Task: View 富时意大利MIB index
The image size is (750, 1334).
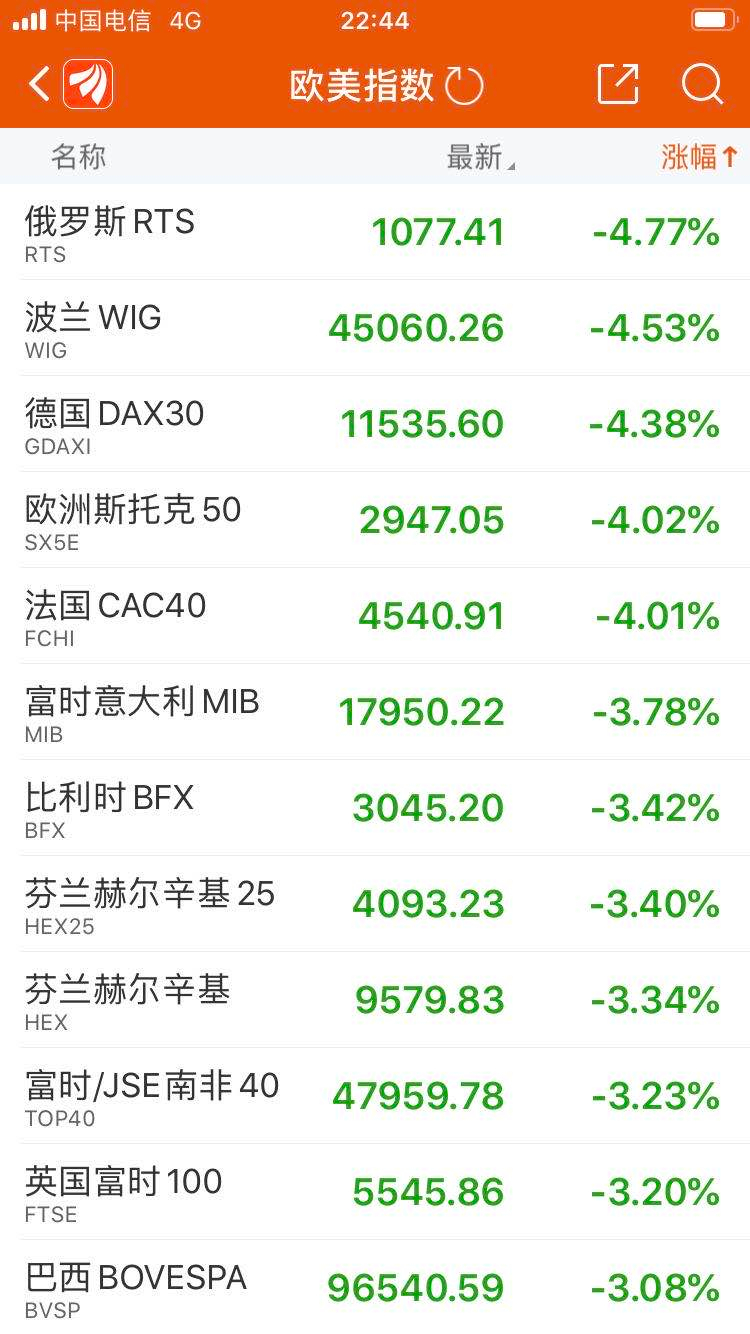Action: (375, 712)
